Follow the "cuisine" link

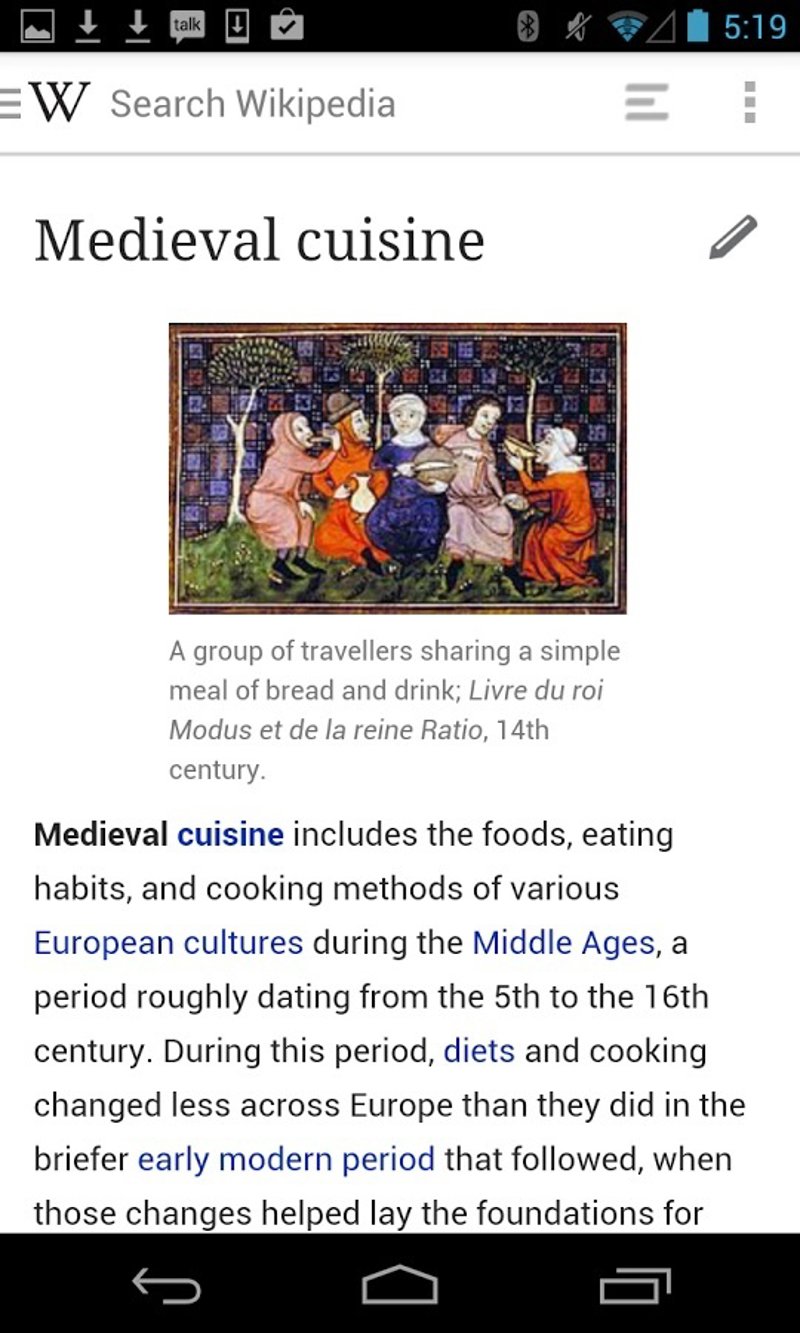click(230, 834)
